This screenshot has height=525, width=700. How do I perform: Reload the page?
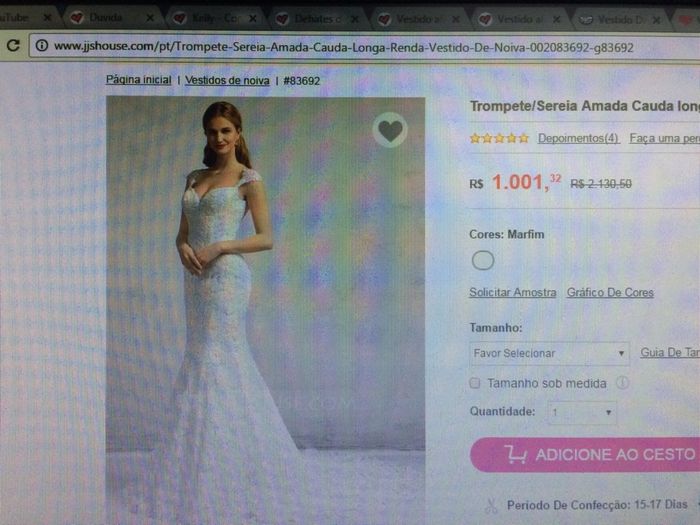pyautogui.click(x=13, y=46)
